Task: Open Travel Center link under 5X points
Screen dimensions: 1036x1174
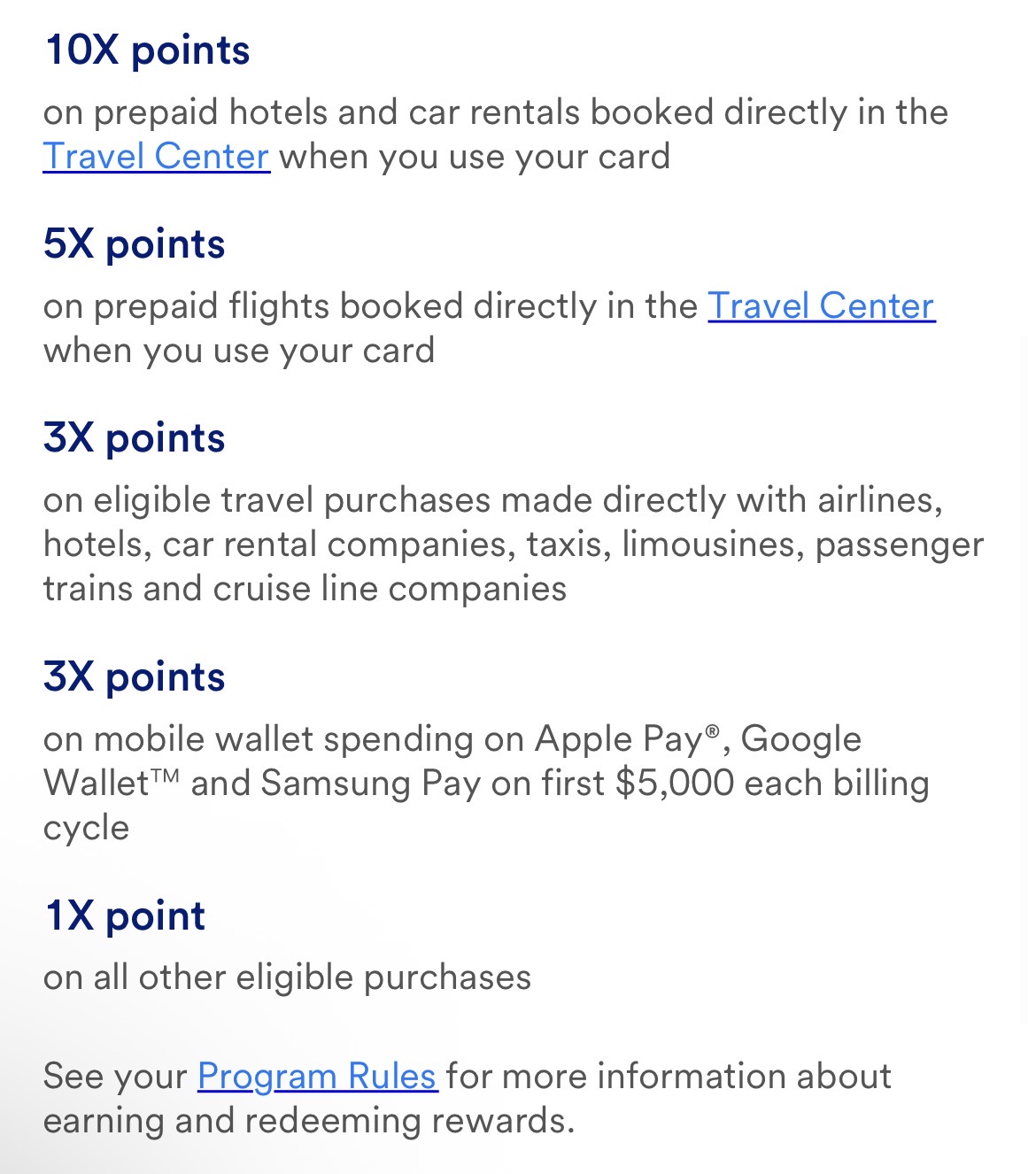Action: click(x=821, y=306)
